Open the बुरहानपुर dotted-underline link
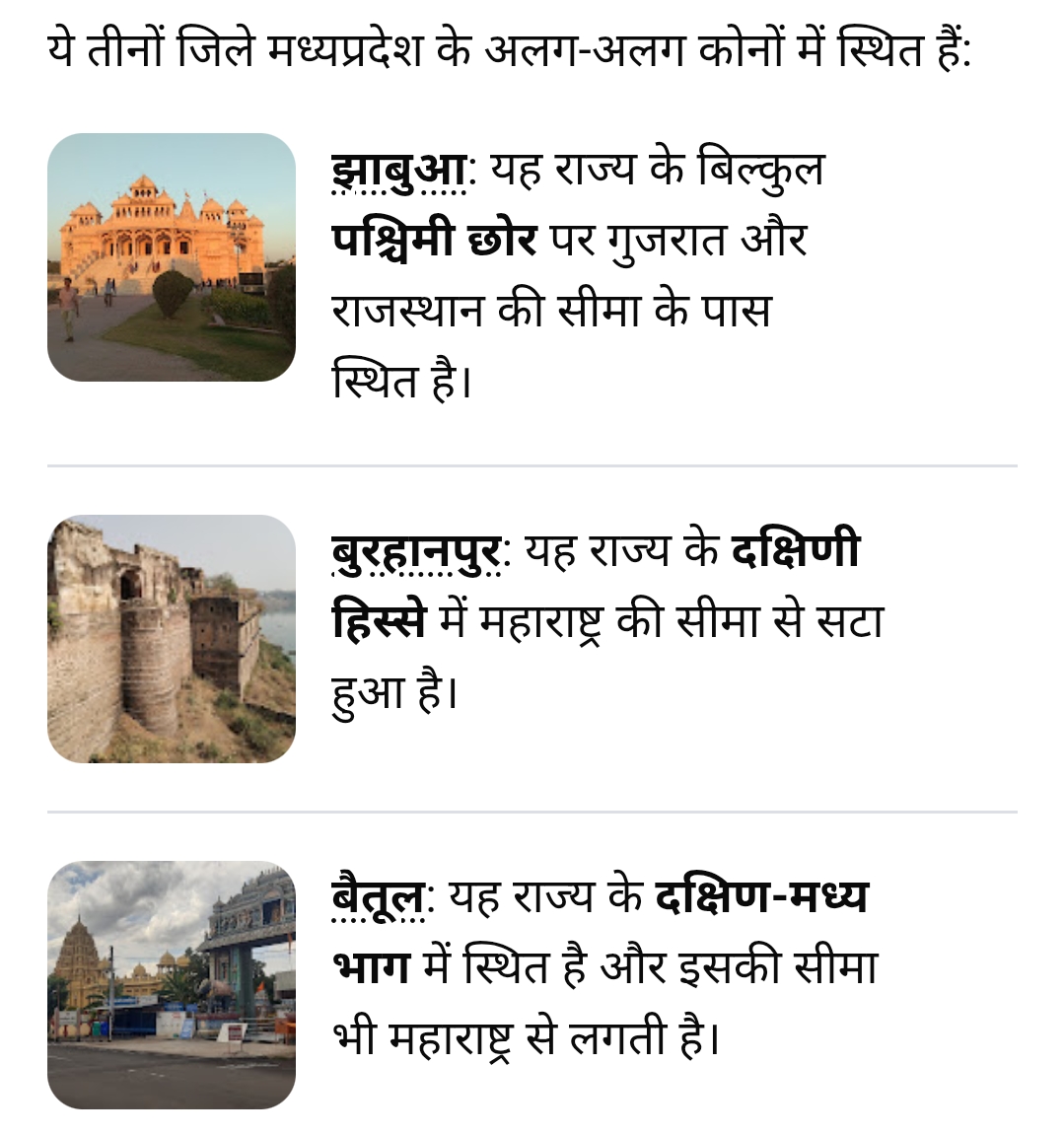Screen dimensions: 1064x1136 pos(416,553)
